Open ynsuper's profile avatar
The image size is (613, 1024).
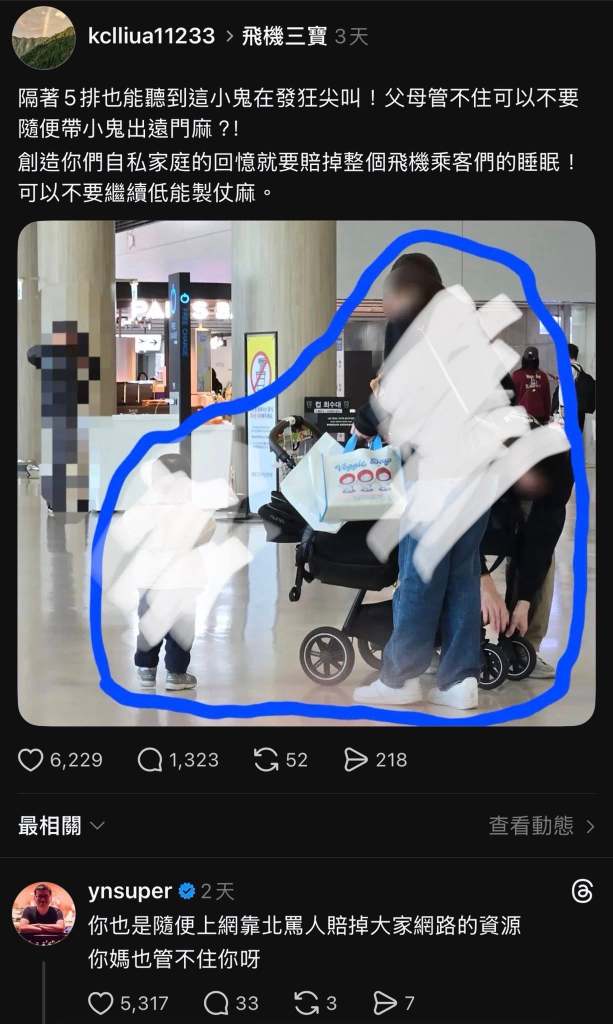click(43, 913)
